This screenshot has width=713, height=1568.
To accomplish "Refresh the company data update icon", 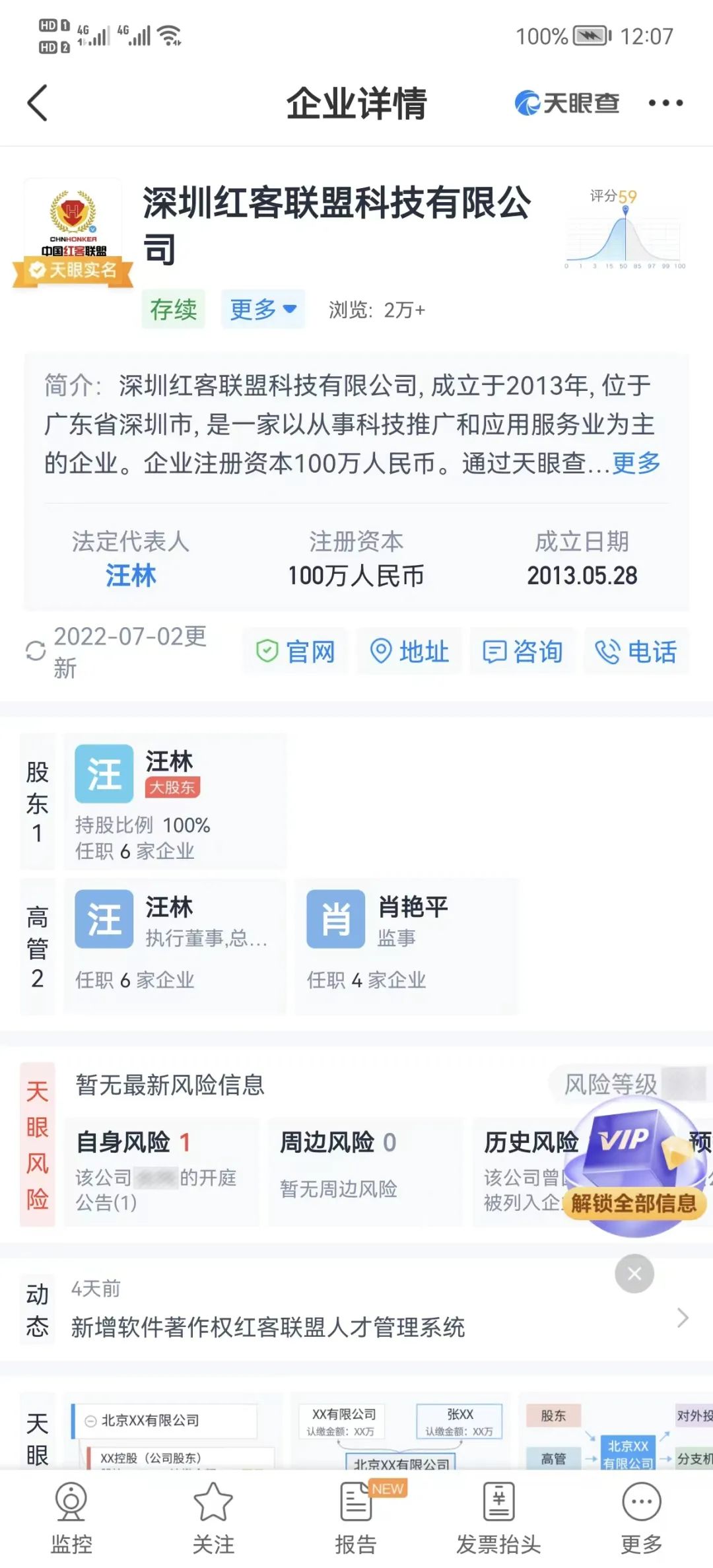I will pyautogui.click(x=36, y=651).
